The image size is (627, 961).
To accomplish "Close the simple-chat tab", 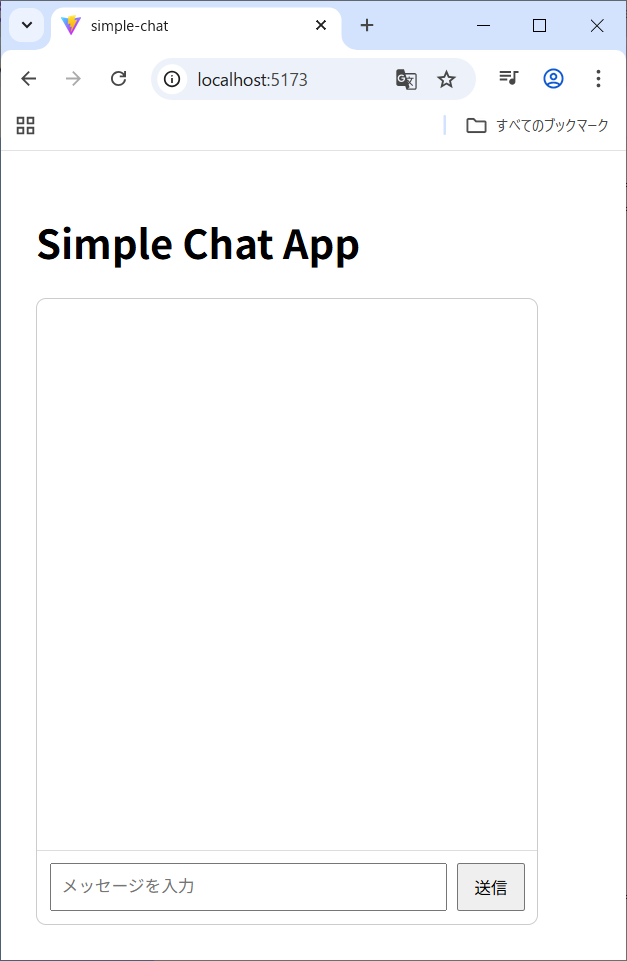I will tap(321, 25).
